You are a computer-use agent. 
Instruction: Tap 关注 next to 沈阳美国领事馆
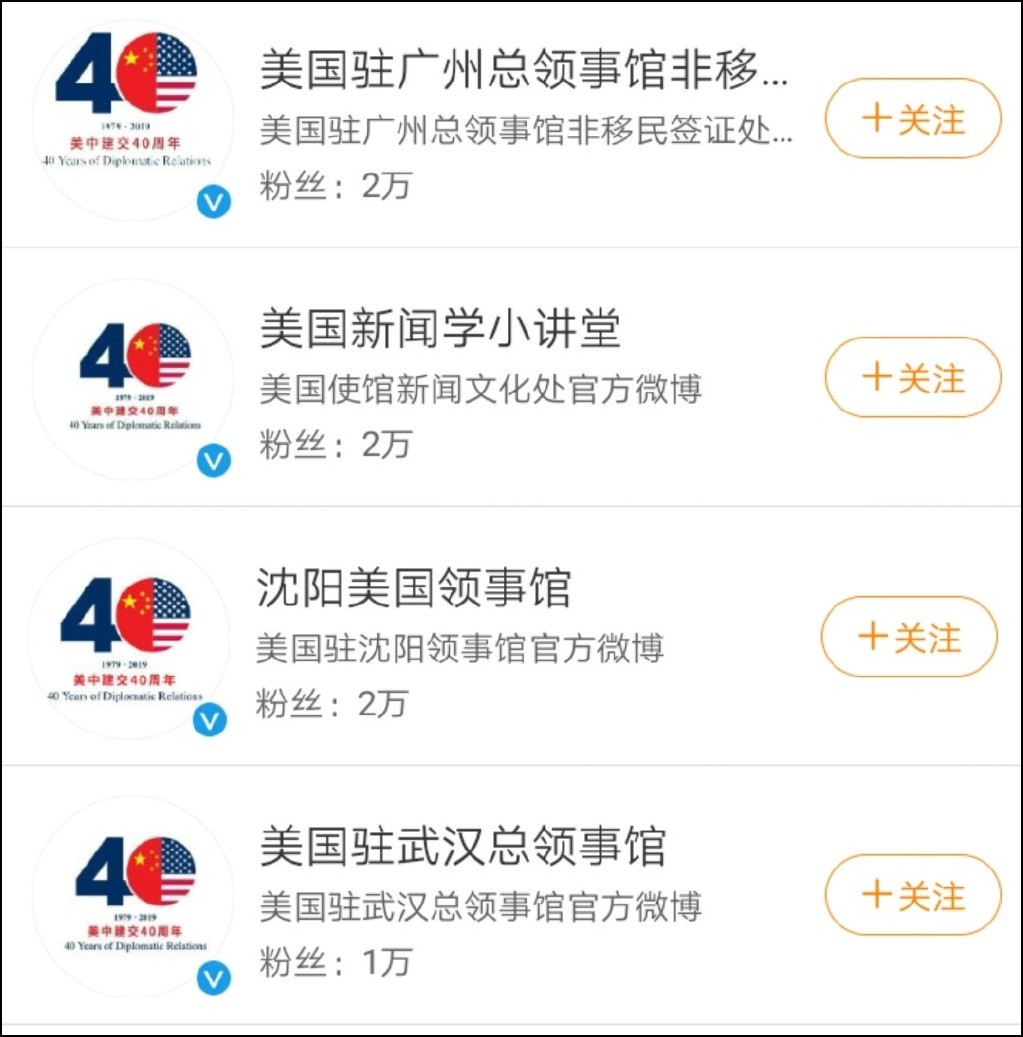(x=909, y=637)
